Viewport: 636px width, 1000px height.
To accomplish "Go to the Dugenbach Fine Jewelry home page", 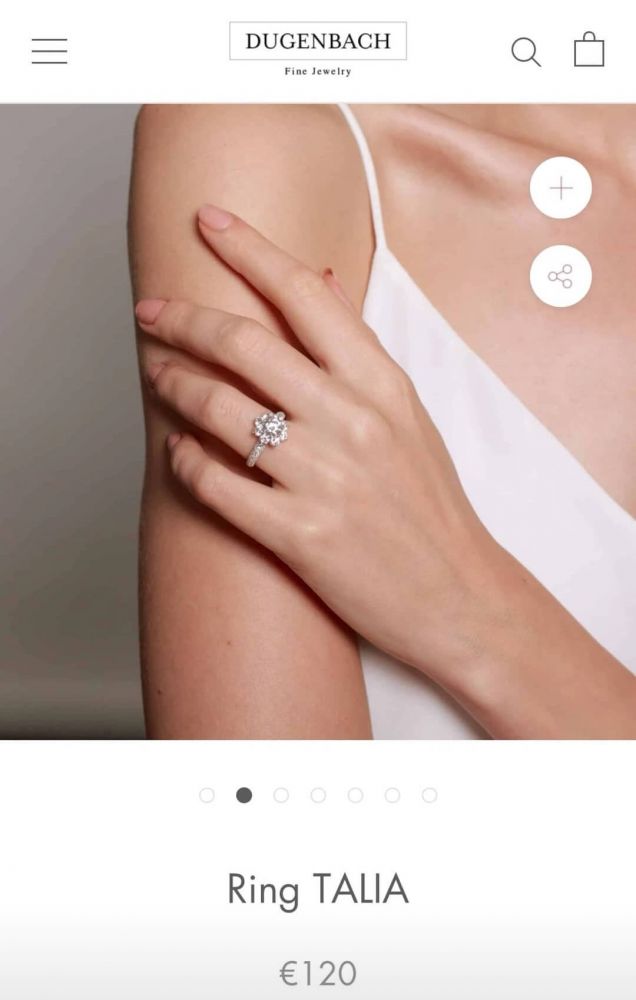I will pos(318,49).
